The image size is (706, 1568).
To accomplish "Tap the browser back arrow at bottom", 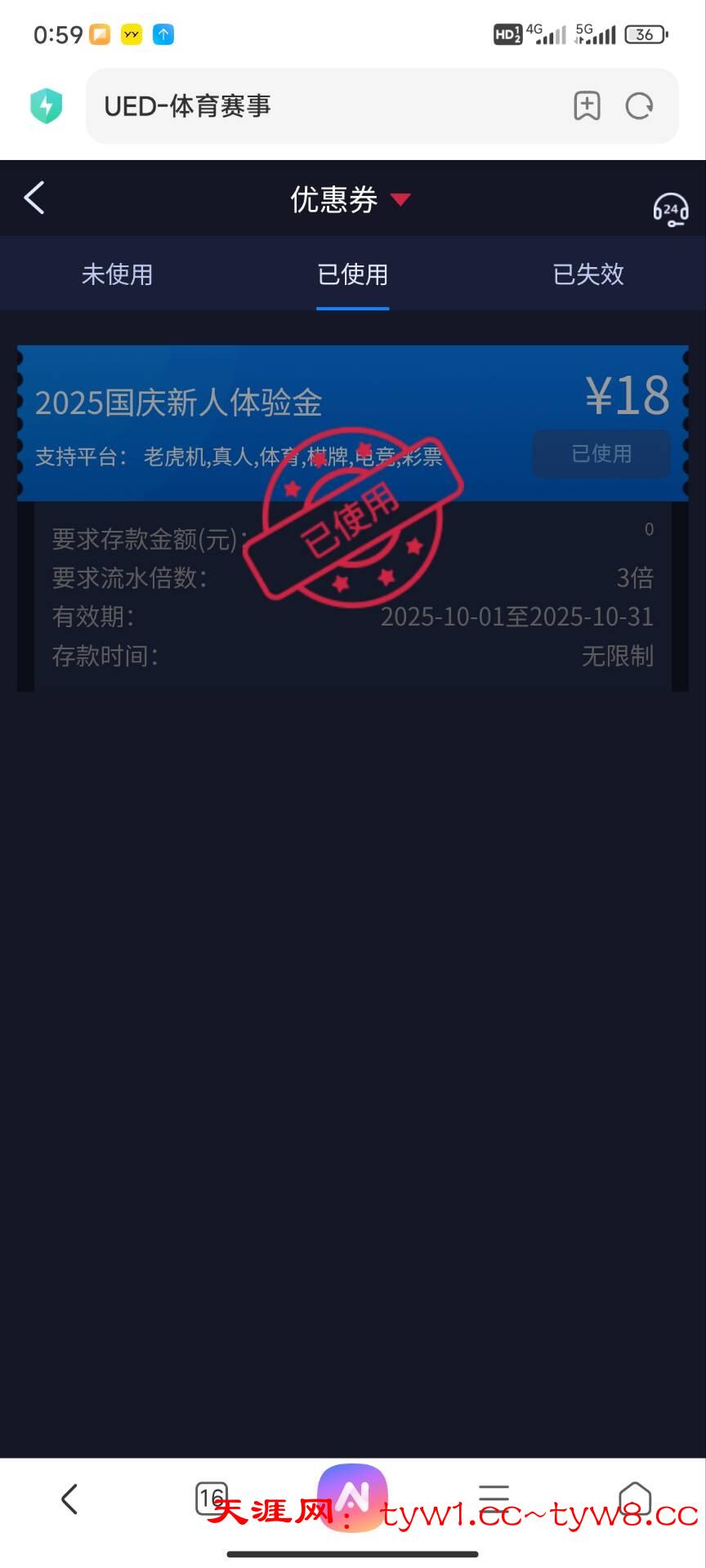I will click(70, 1499).
